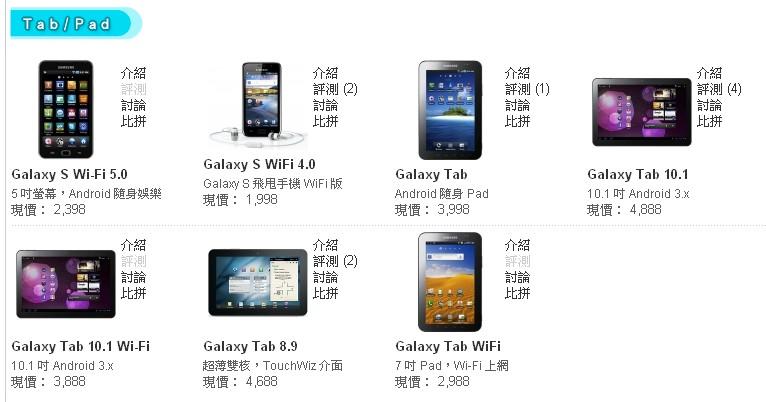Viewport: 766px width, 402px height.
Task: Read 評測 (2) for Galaxy Tab 8.9
Action: [335, 261]
